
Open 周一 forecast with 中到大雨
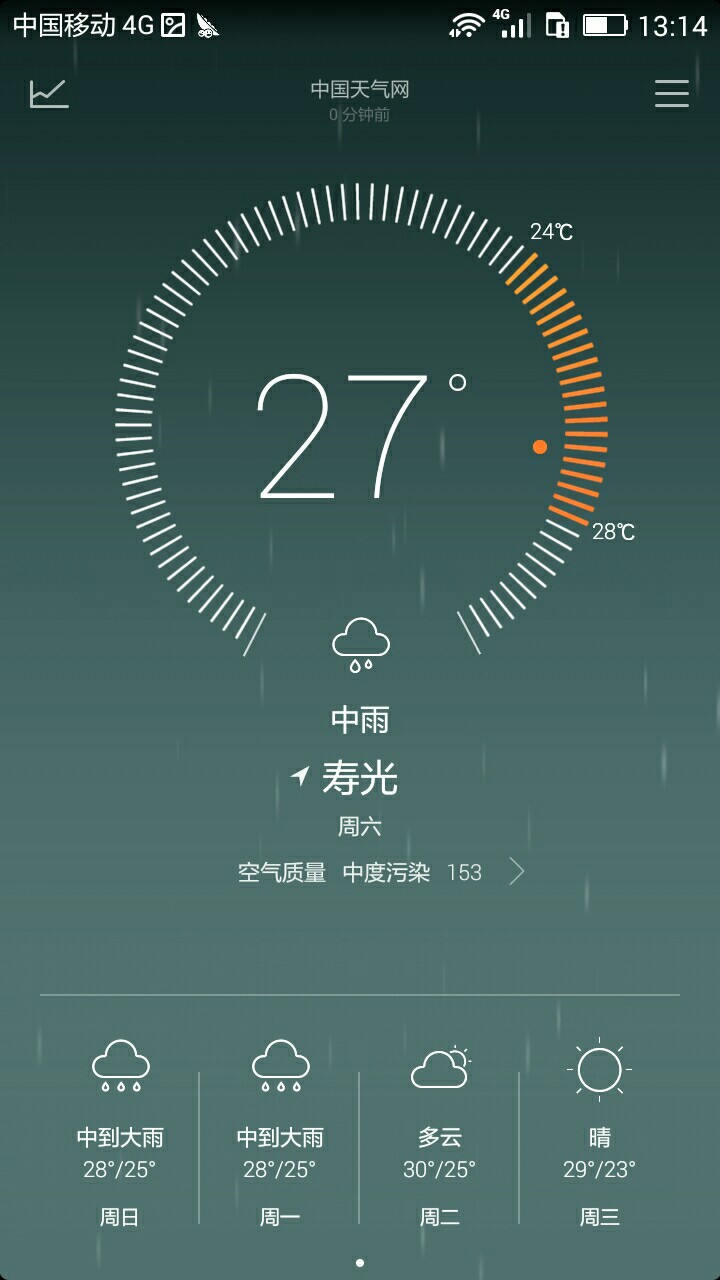point(280,1135)
